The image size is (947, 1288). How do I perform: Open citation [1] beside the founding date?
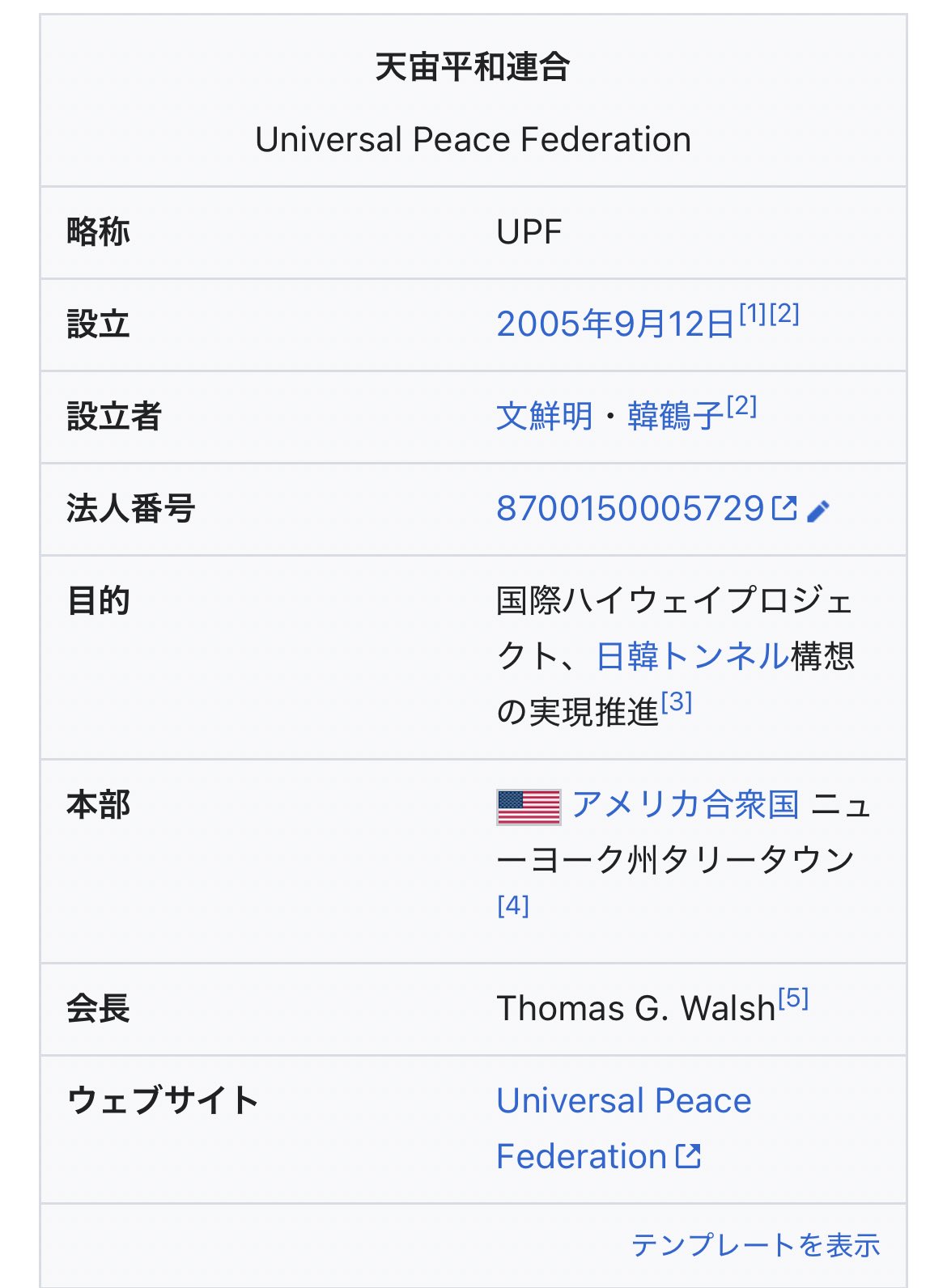tap(753, 313)
